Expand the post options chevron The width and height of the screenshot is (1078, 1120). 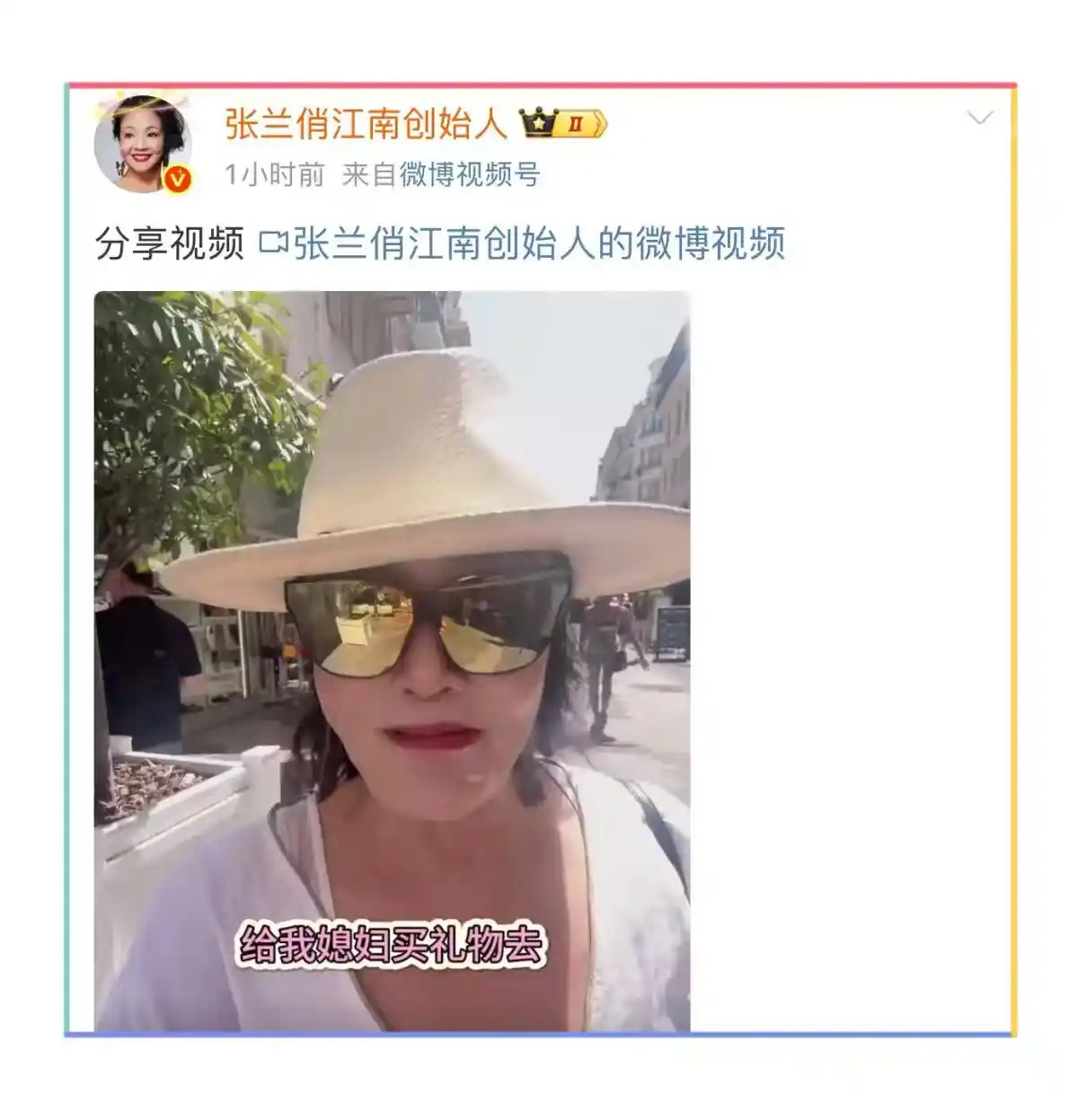[979, 119]
